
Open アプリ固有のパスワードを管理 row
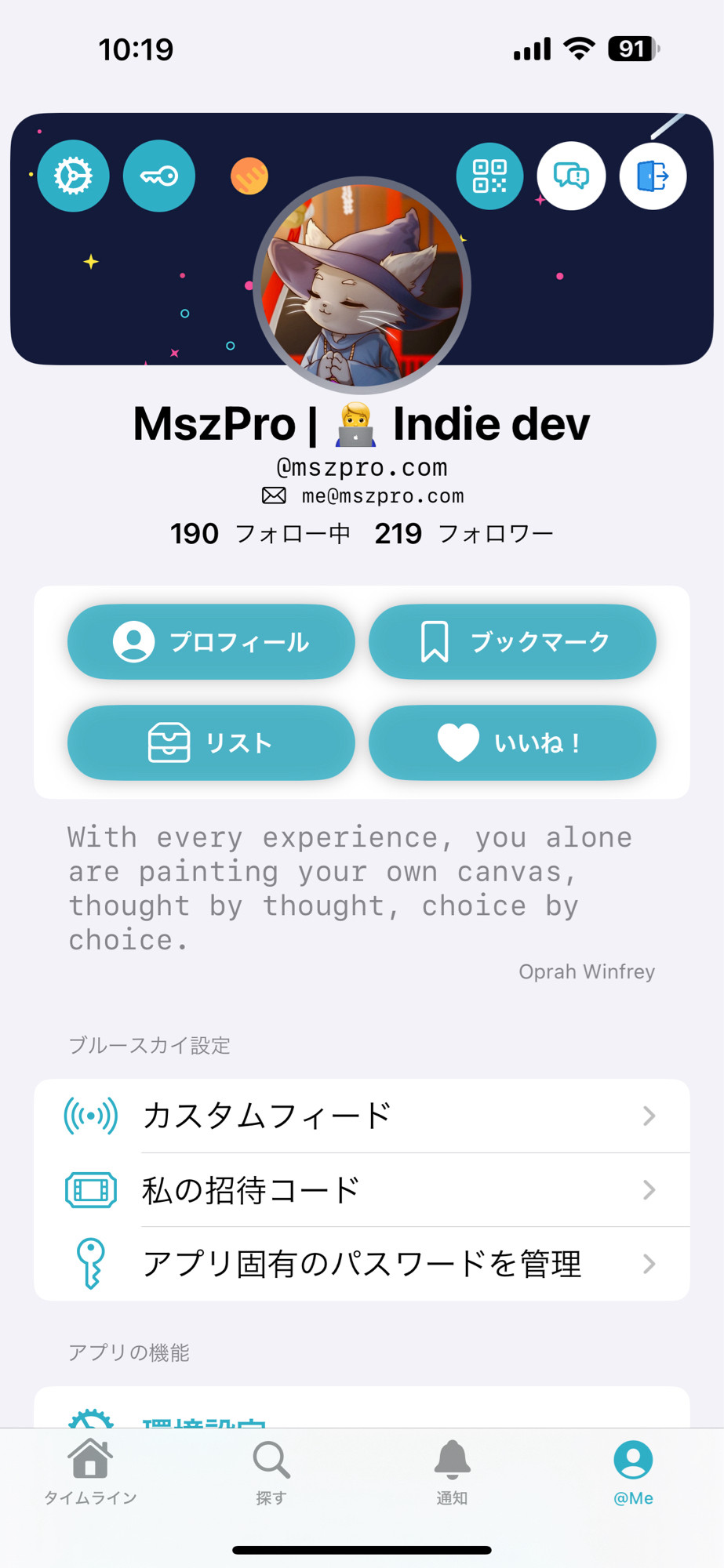click(362, 1264)
